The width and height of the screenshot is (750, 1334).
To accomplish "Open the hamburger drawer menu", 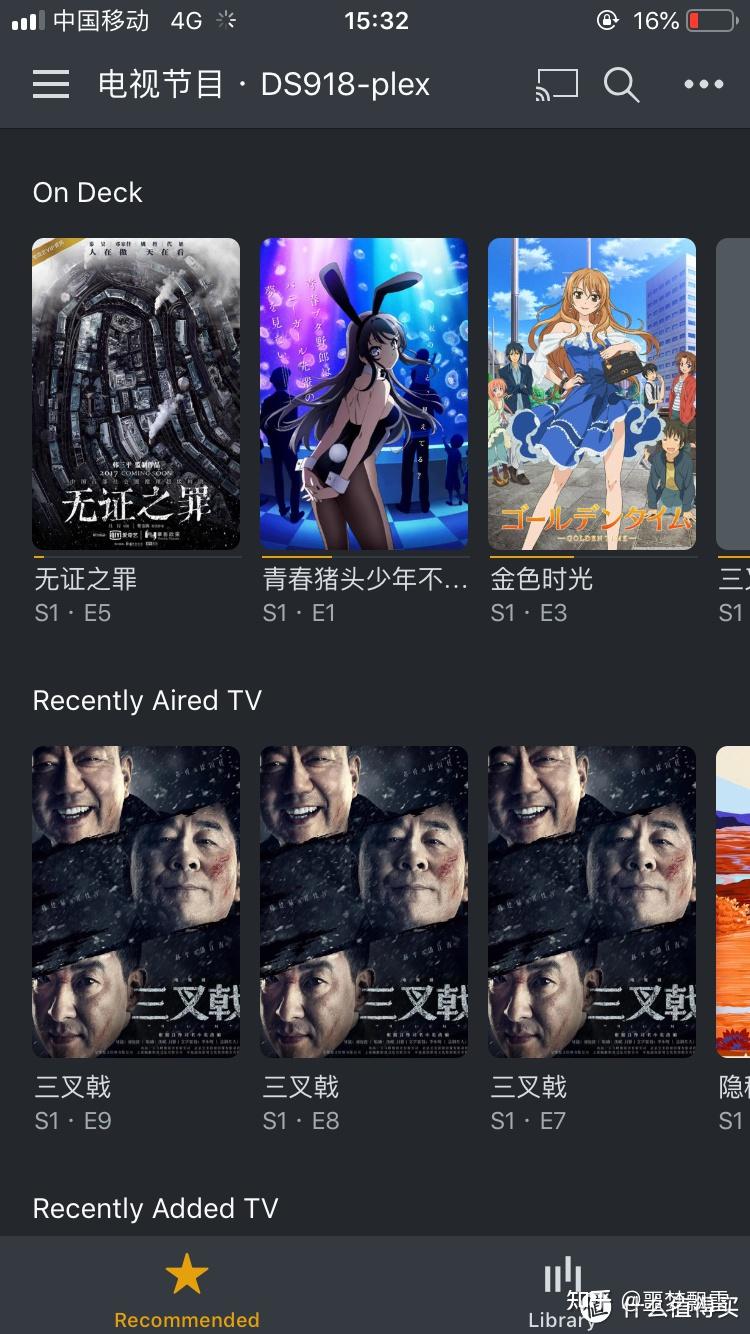I will 51,84.
